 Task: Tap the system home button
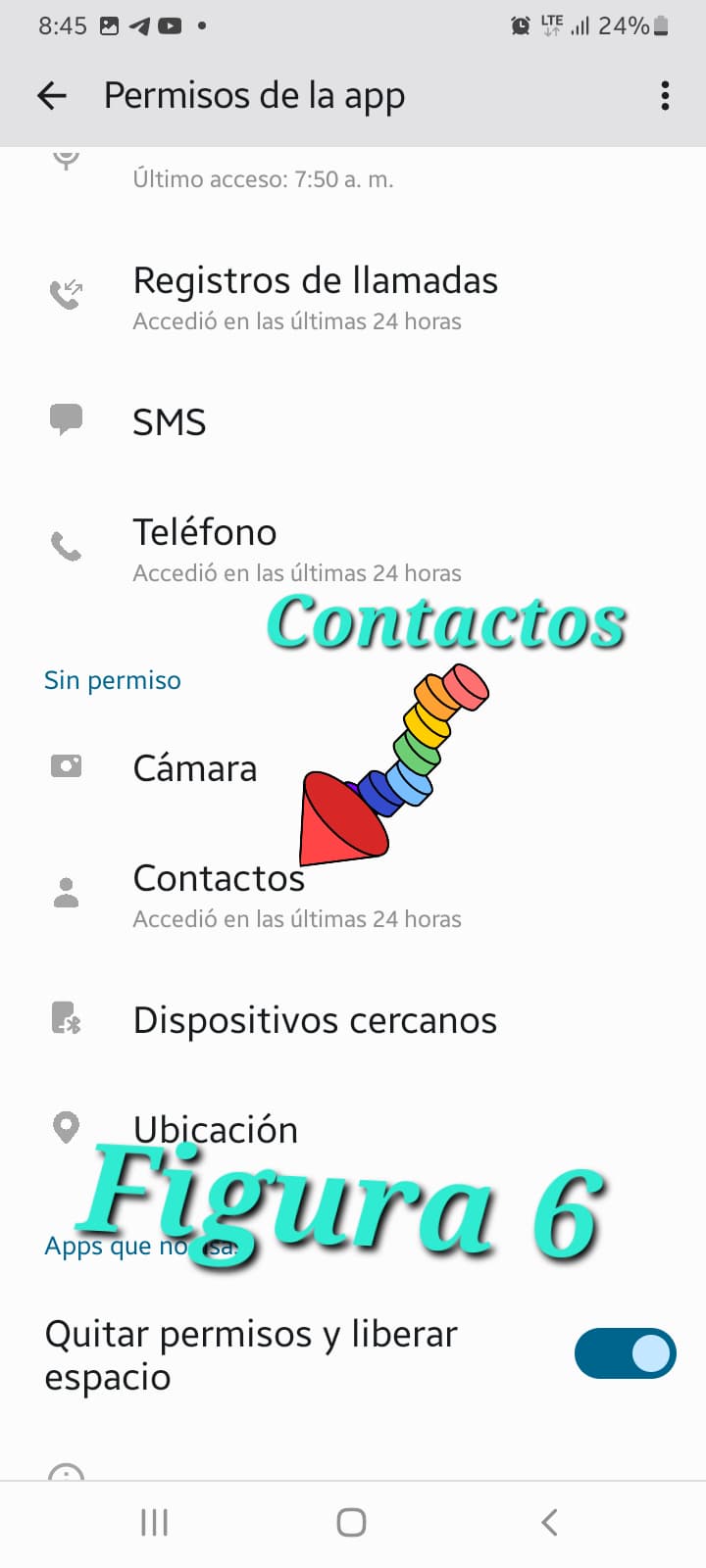pos(351,1522)
